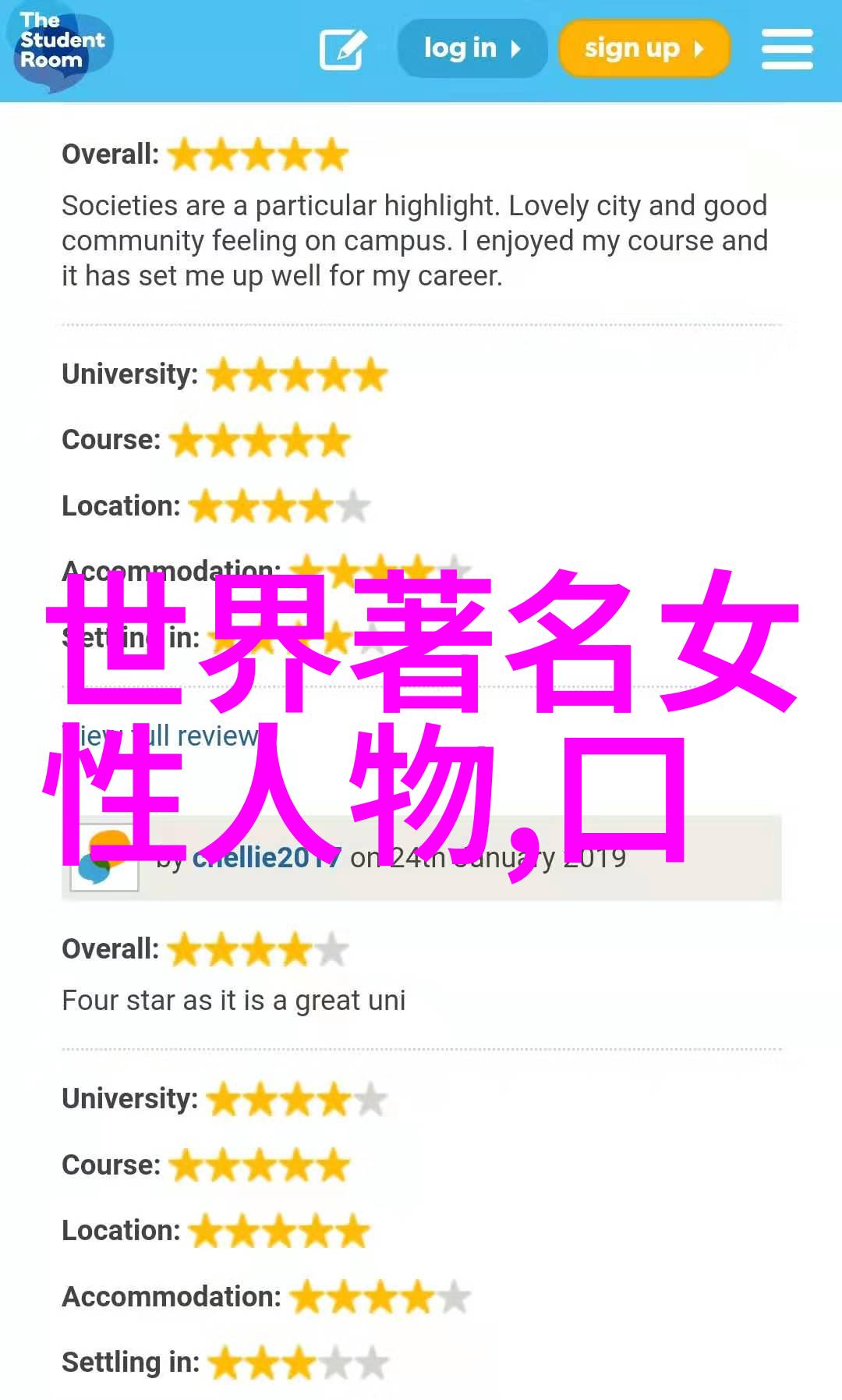Tap the log in button
This screenshot has width=842, height=1400.
472,48
